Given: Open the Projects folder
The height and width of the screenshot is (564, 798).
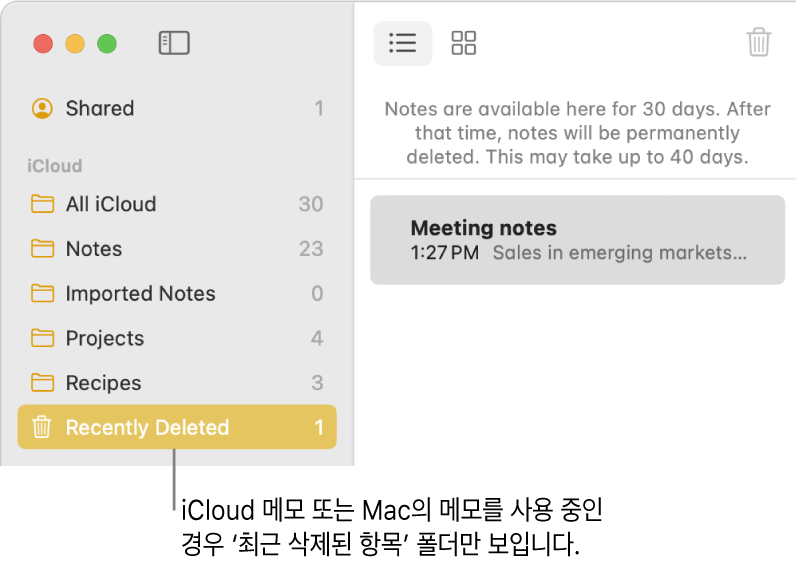Looking at the screenshot, I should [x=104, y=338].
